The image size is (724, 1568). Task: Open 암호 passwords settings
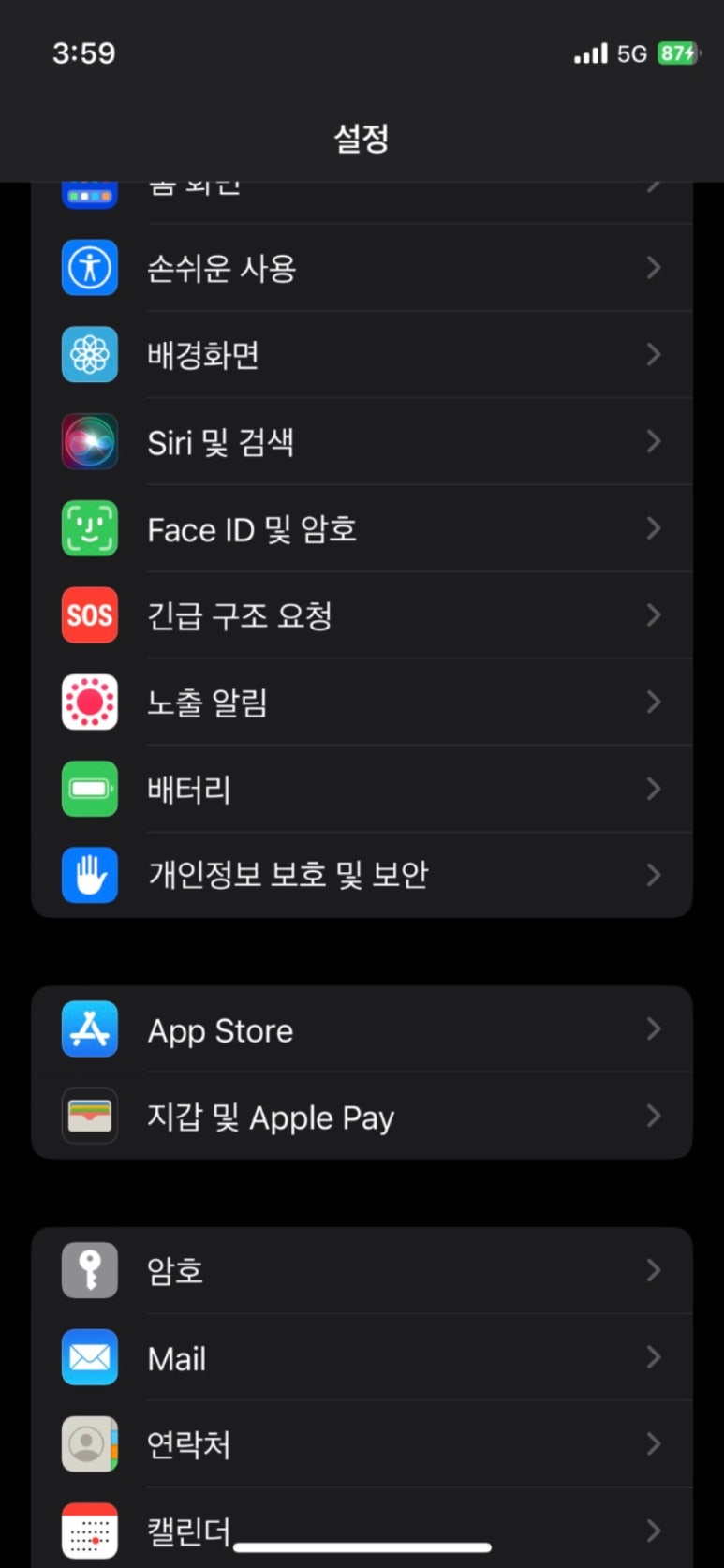tap(362, 1271)
